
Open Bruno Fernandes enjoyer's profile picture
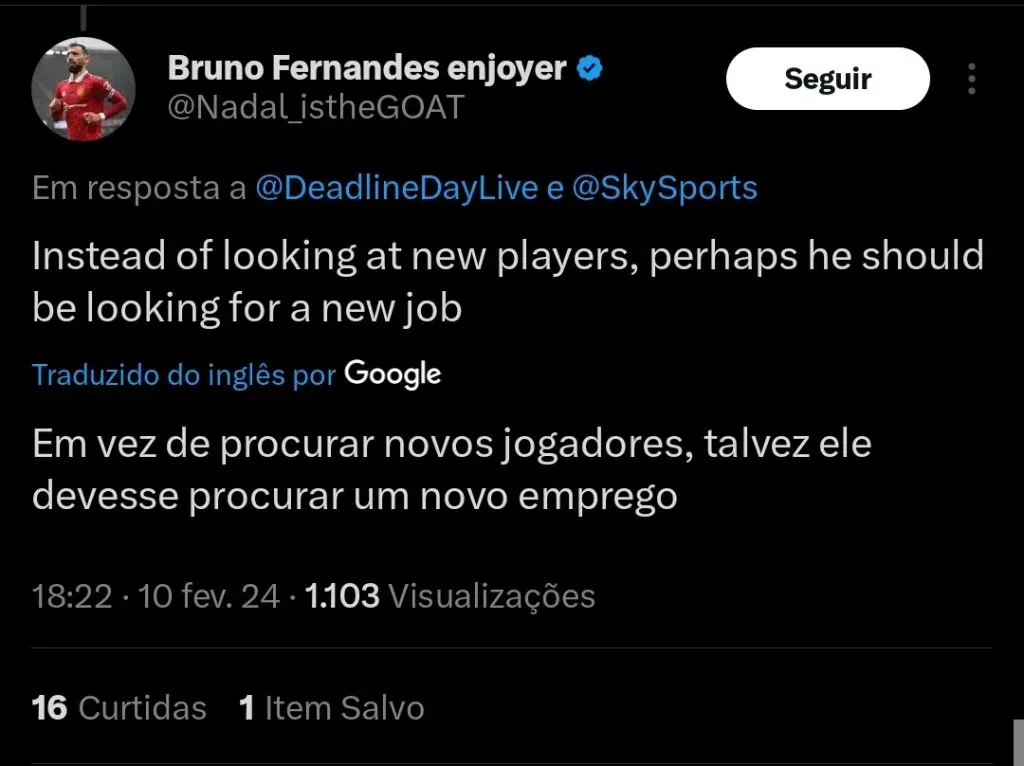pos(83,89)
